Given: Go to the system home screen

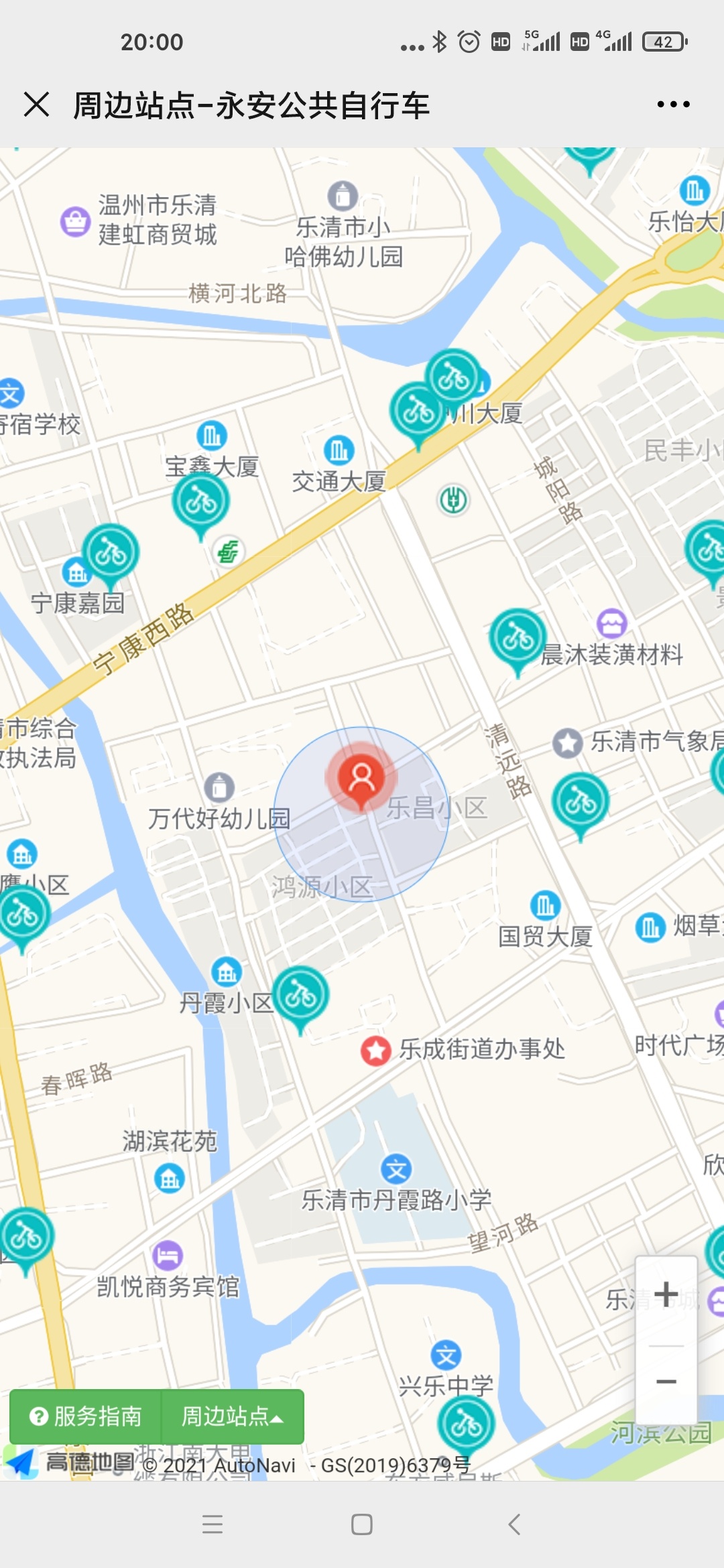Looking at the screenshot, I should pyautogui.click(x=362, y=1524).
